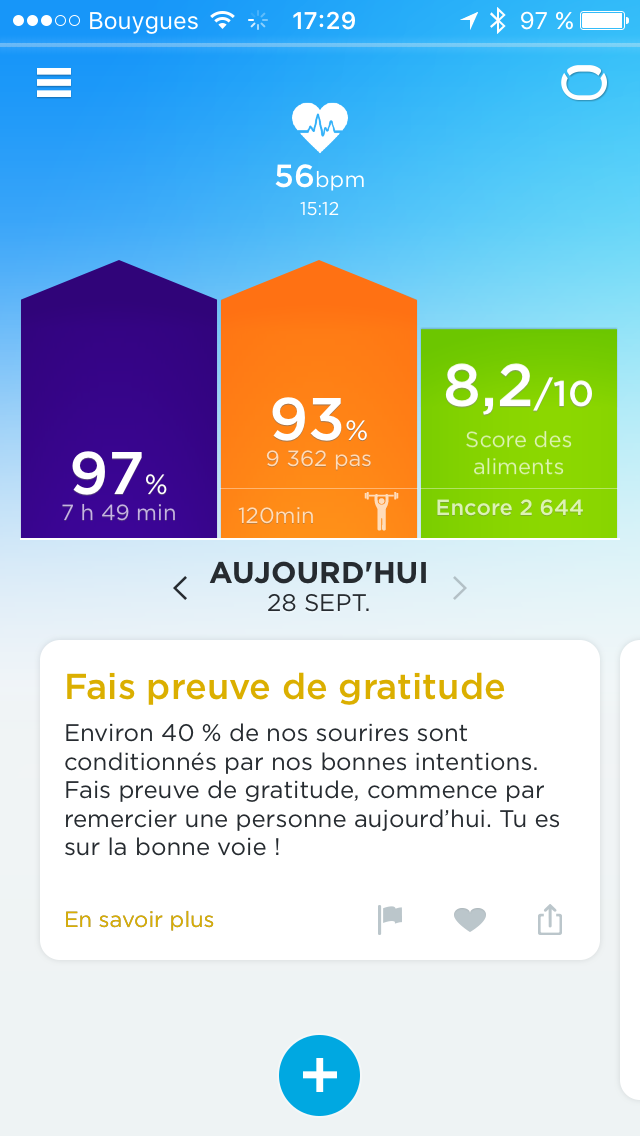Image resolution: width=640 pixels, height=1136 pixels.
Task: Open the band device status icon
Action: pos(583,83)
